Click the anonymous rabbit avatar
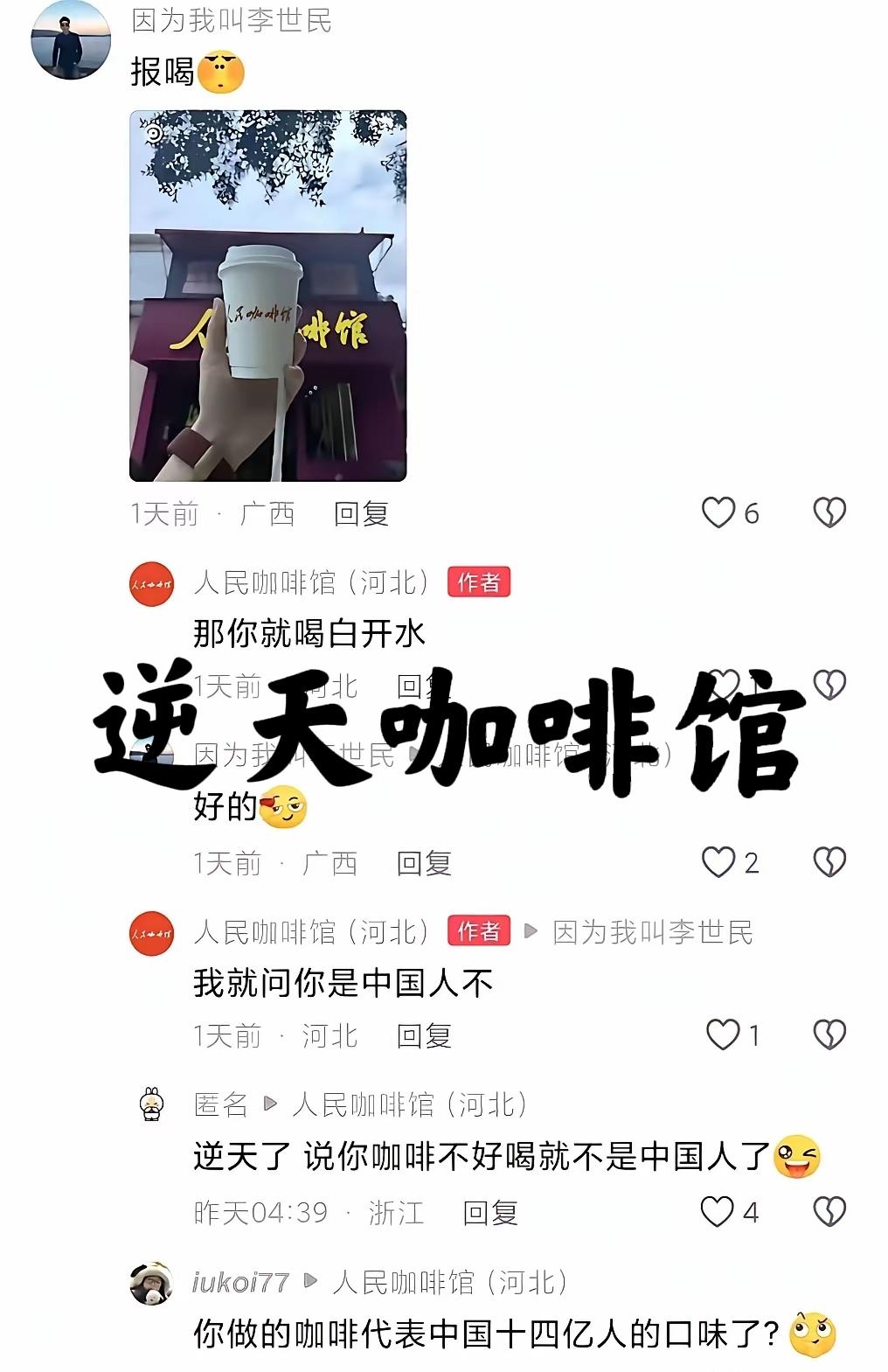The height and width of the screenshot is (1372, 888). [151, 1102]
